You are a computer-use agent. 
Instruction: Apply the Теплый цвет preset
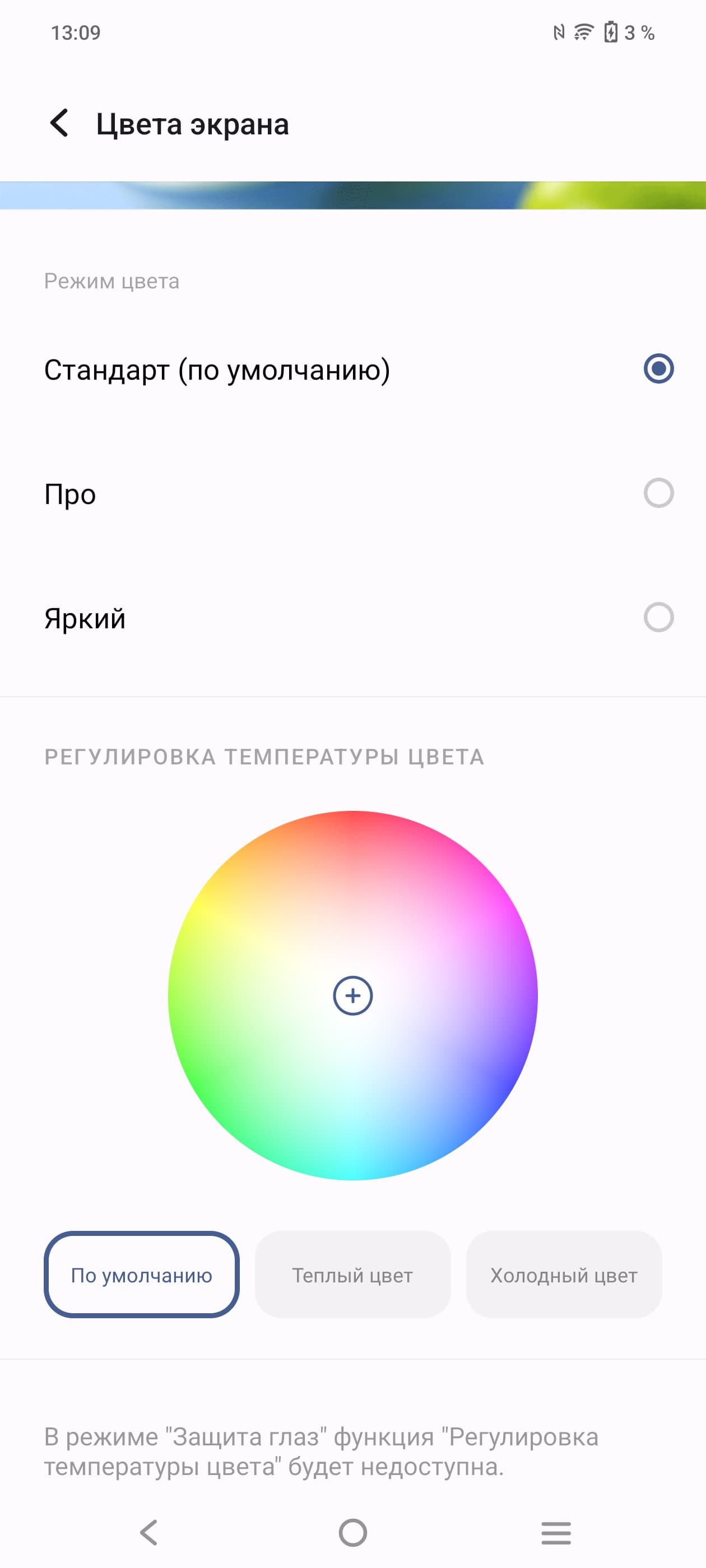pyautogui.click(x=352, y=1275)
